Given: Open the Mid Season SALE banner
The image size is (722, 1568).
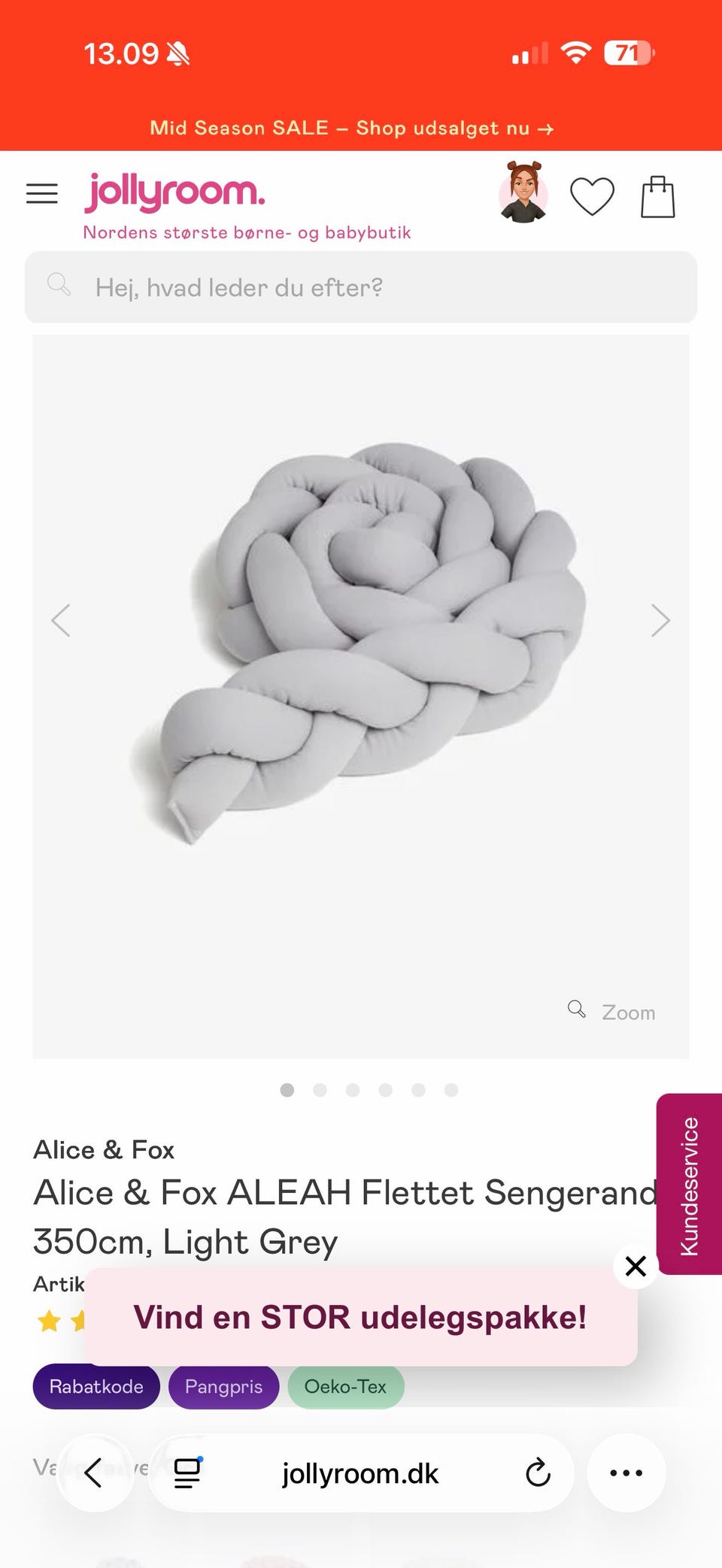Looking at the screenshot, I should pyautogui.click(x=352, y=129).
